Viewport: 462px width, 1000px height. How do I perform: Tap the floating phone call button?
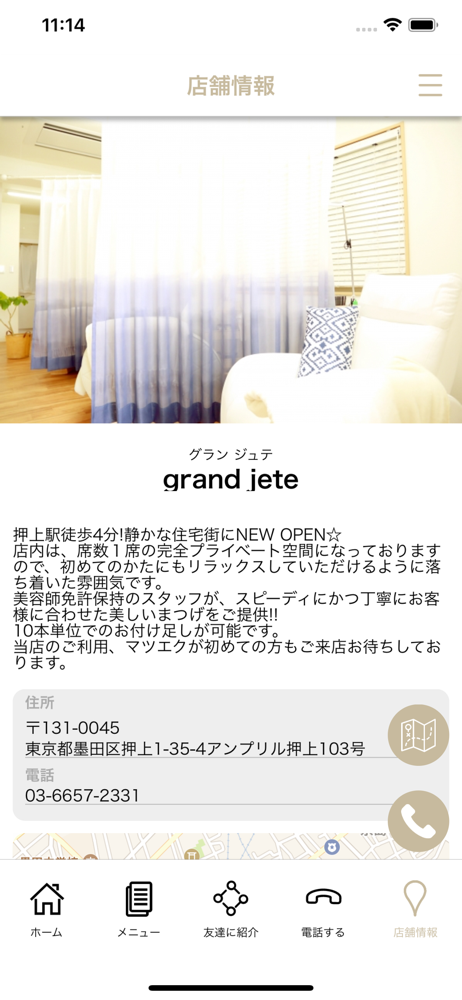coord(419,821)
